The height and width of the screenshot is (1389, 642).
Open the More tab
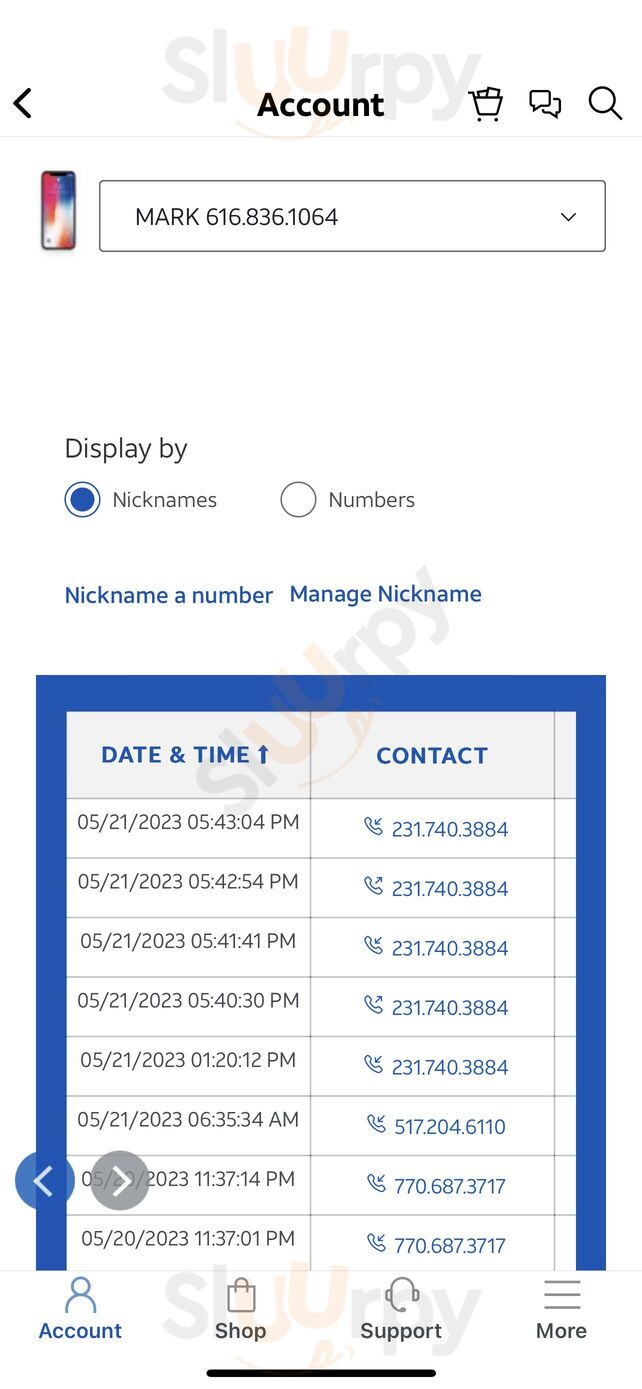(561, 1309)
